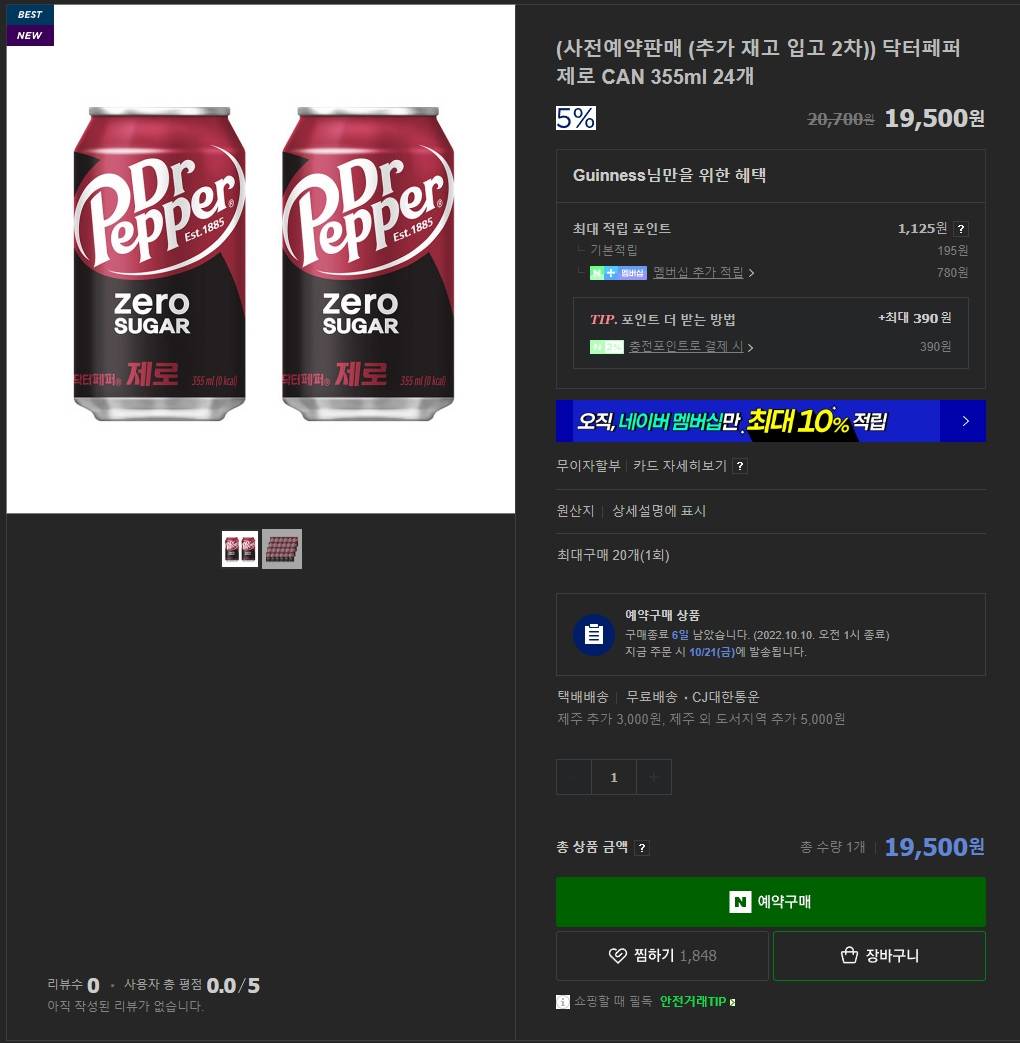Decrease quantity with the minus button

pos(574,777)
